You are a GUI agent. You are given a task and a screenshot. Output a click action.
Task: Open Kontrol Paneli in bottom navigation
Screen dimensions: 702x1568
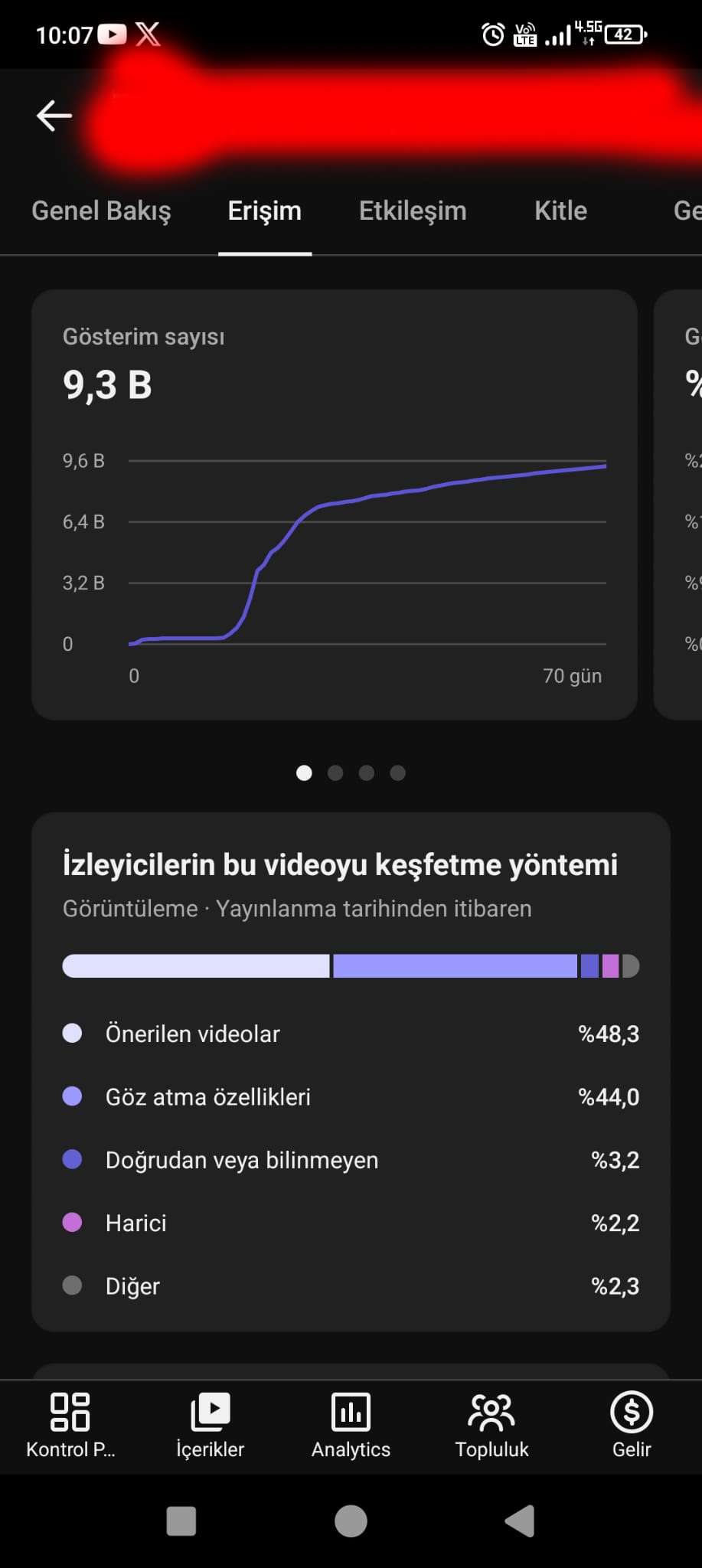[70, 1426]
